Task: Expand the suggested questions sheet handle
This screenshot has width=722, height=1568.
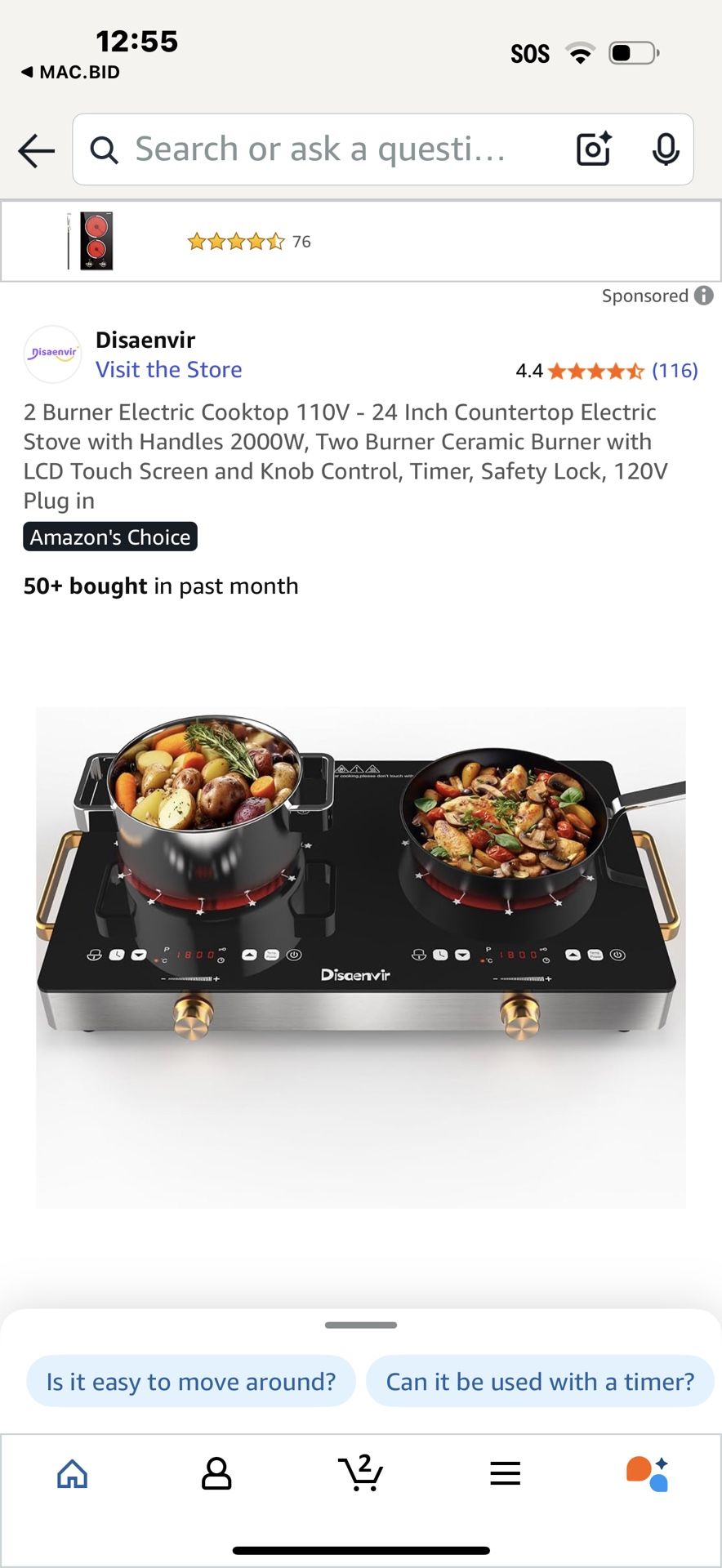Action: (361, 1325)
